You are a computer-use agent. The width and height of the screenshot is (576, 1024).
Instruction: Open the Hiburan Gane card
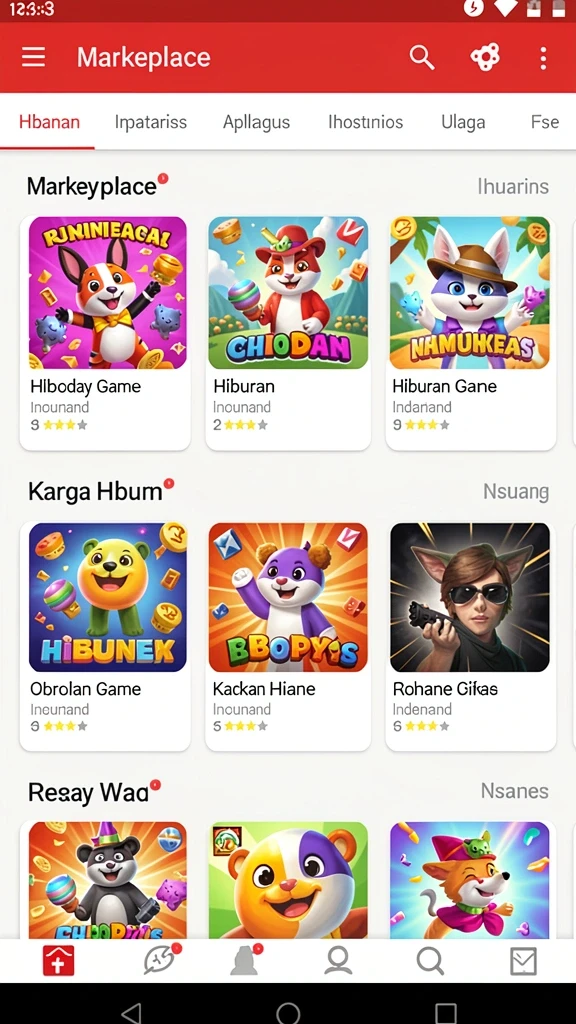pos(470,332)
